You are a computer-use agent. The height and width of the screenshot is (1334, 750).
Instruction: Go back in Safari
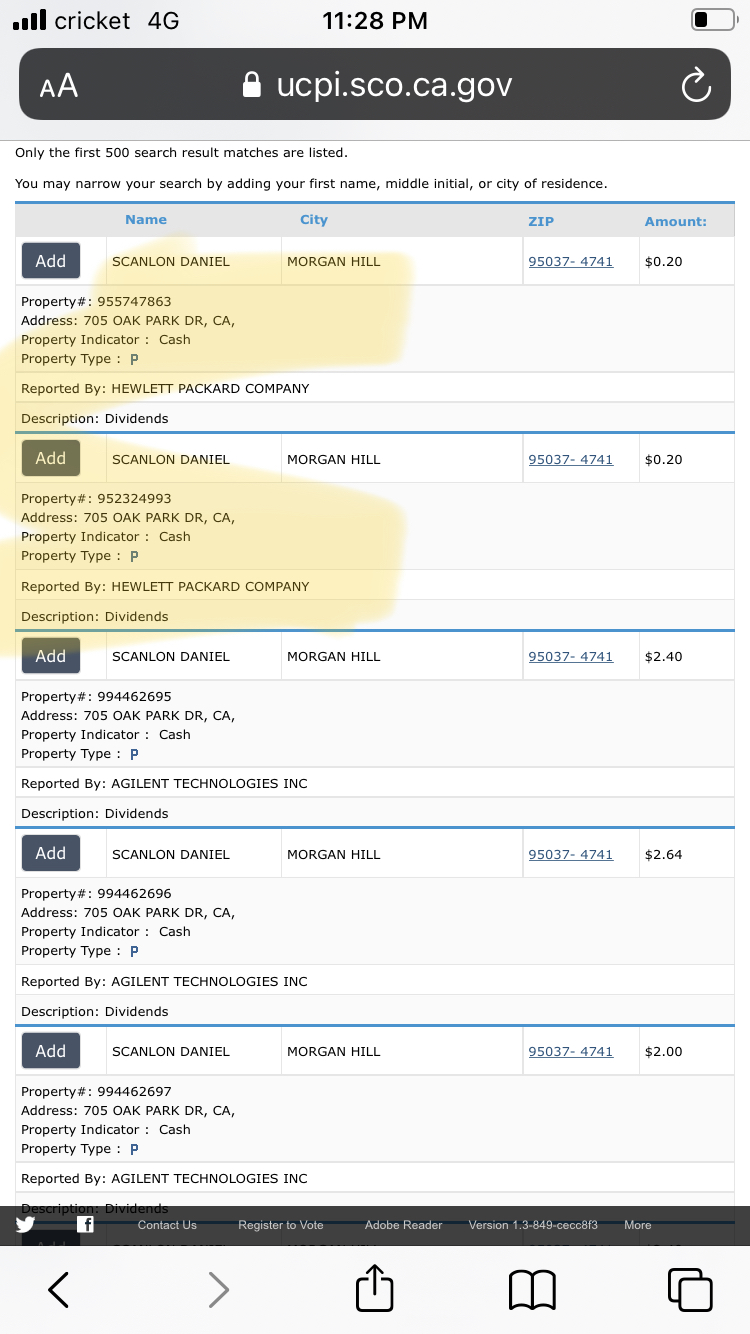(59, 1289)
